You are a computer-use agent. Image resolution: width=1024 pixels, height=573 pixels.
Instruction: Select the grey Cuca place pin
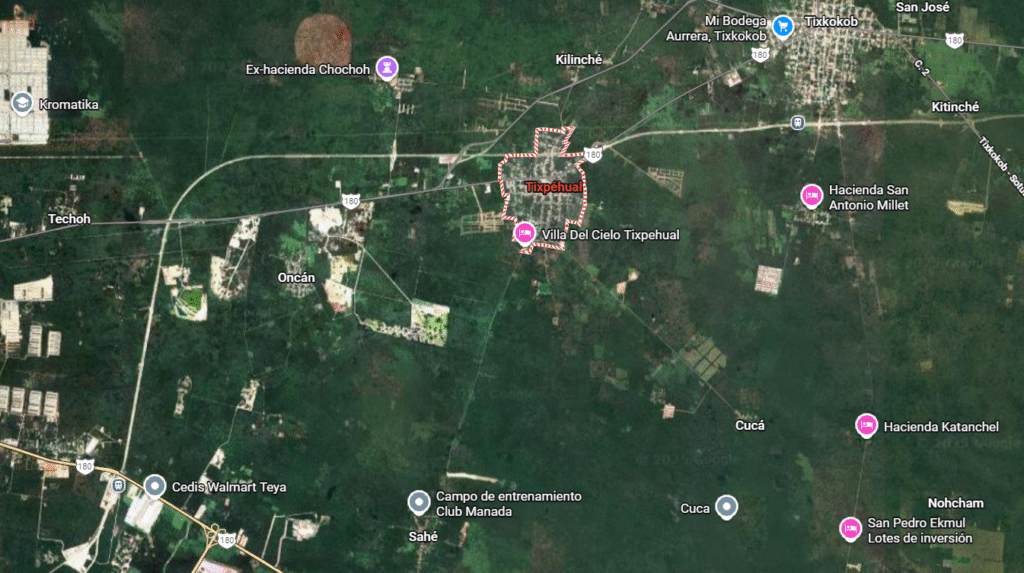726,507
